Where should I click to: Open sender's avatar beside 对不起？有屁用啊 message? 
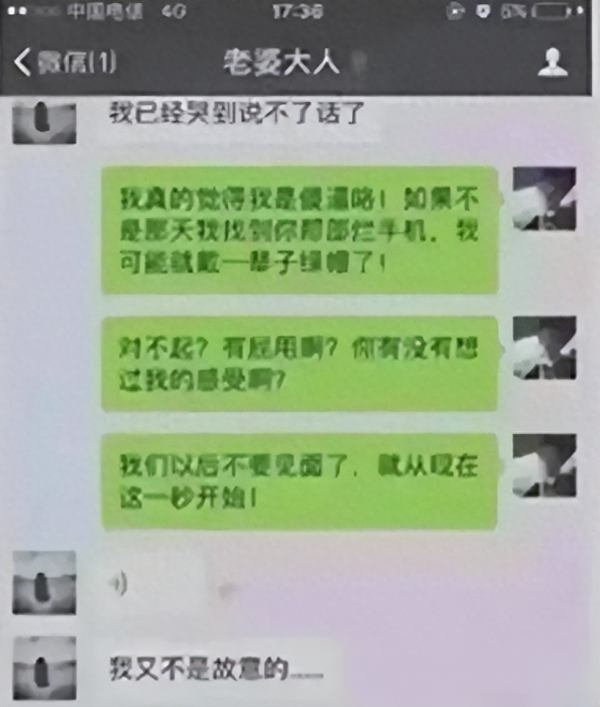(544, 348)
